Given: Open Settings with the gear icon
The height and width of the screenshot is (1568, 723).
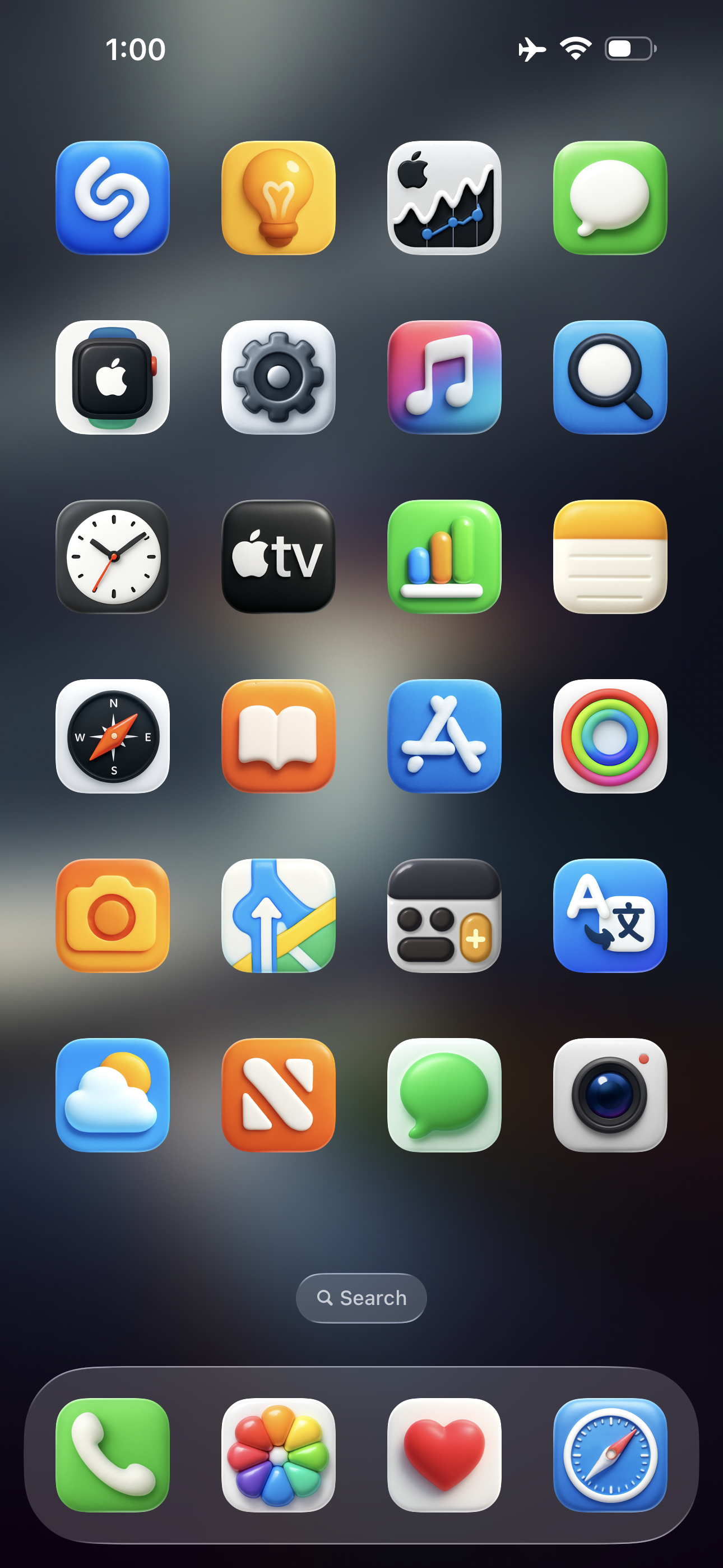Looking at the screenshot, I should (278, 377).
